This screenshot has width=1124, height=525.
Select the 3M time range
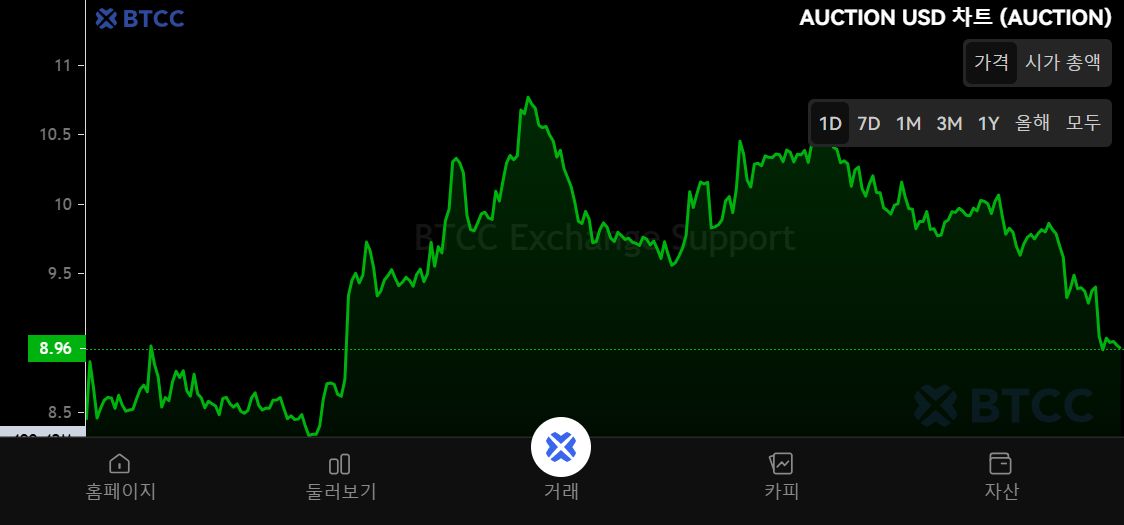(949, 123)
